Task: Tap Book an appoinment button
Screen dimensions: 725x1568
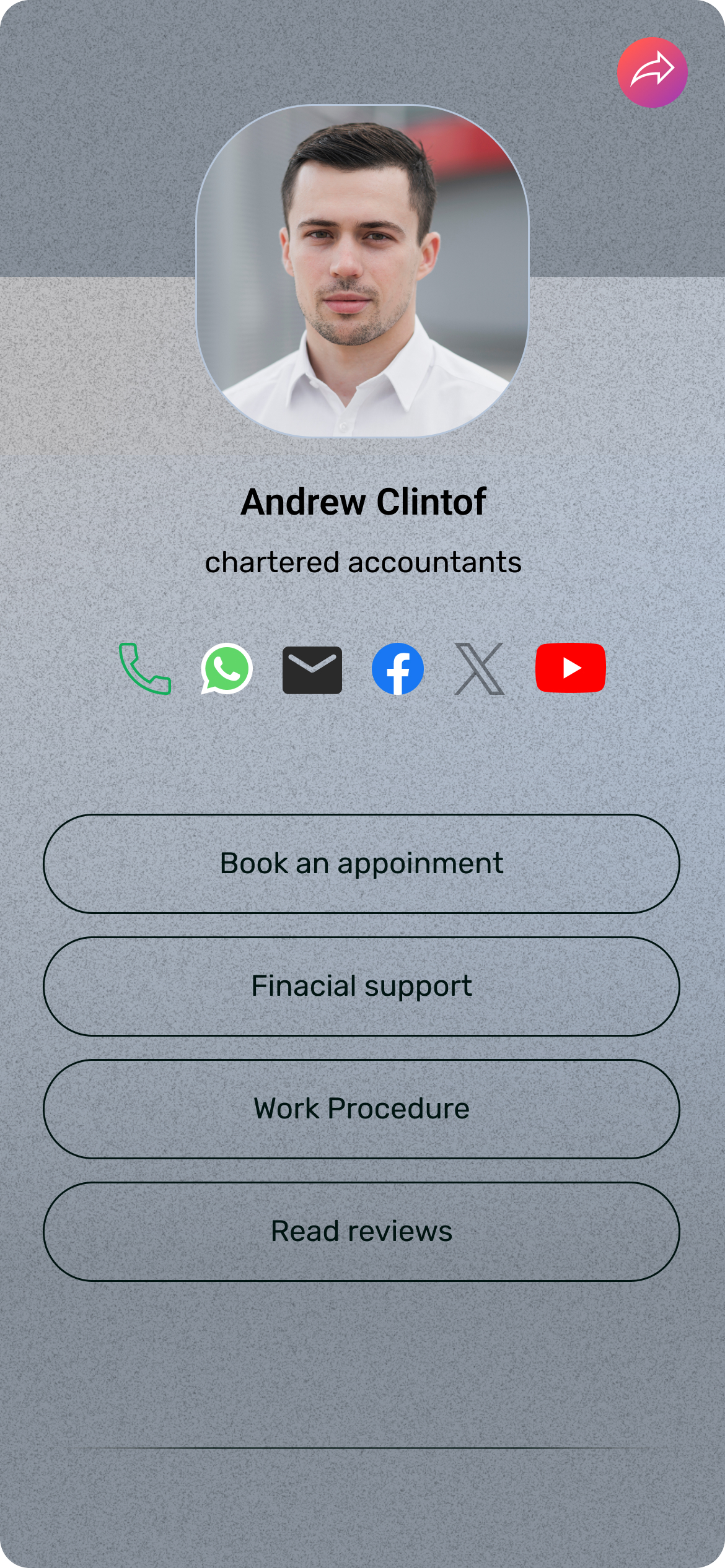Action: tap(361, 864)
